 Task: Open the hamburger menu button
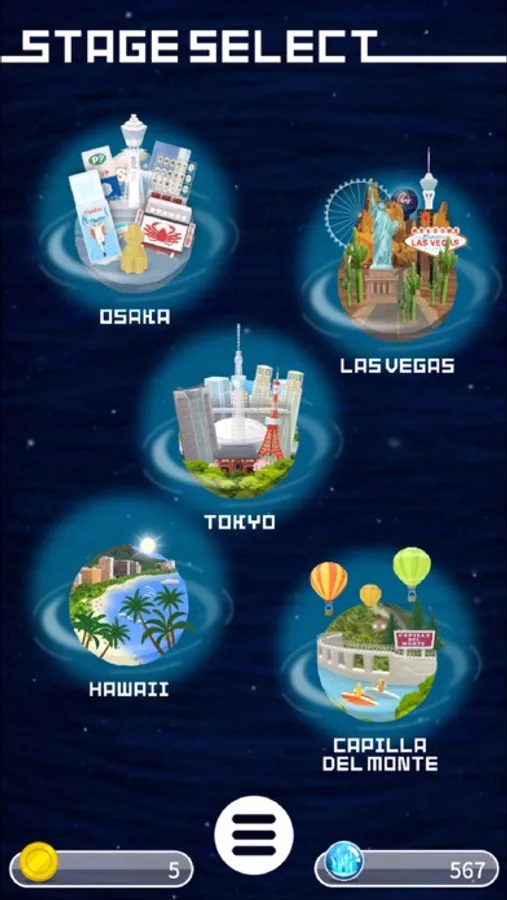(254, 835)
